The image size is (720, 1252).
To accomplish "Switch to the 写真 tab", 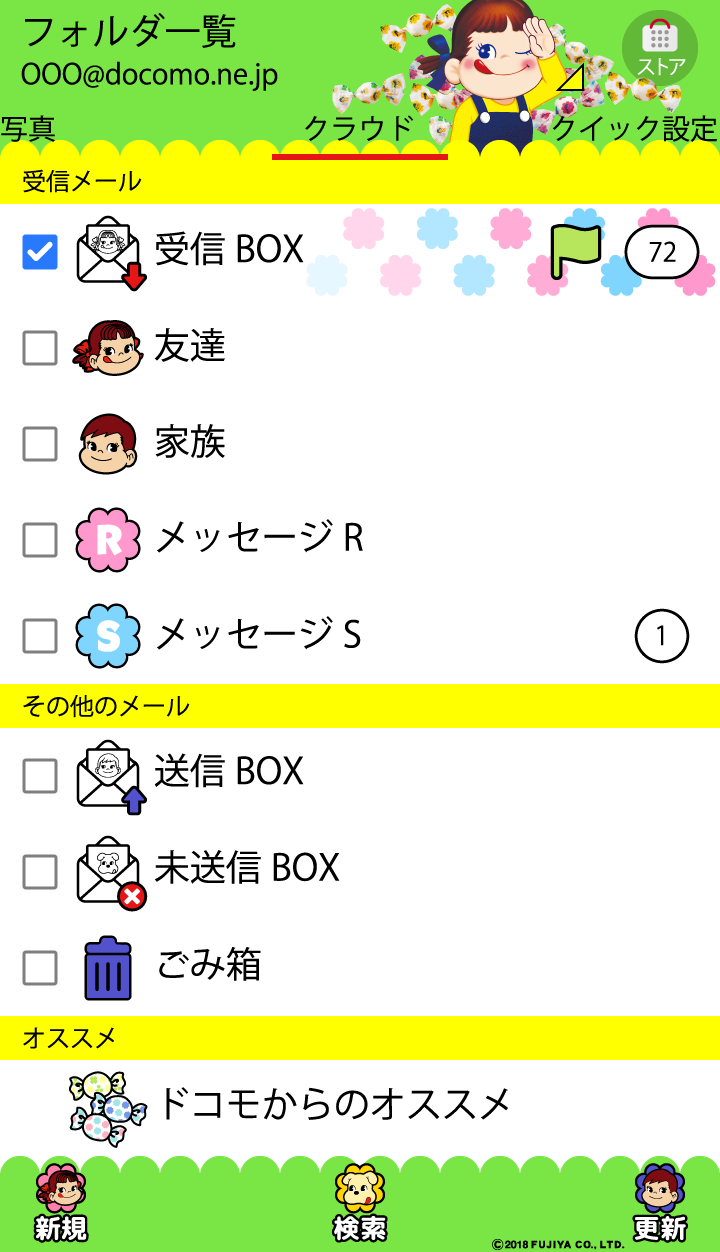I will [28, 129].
